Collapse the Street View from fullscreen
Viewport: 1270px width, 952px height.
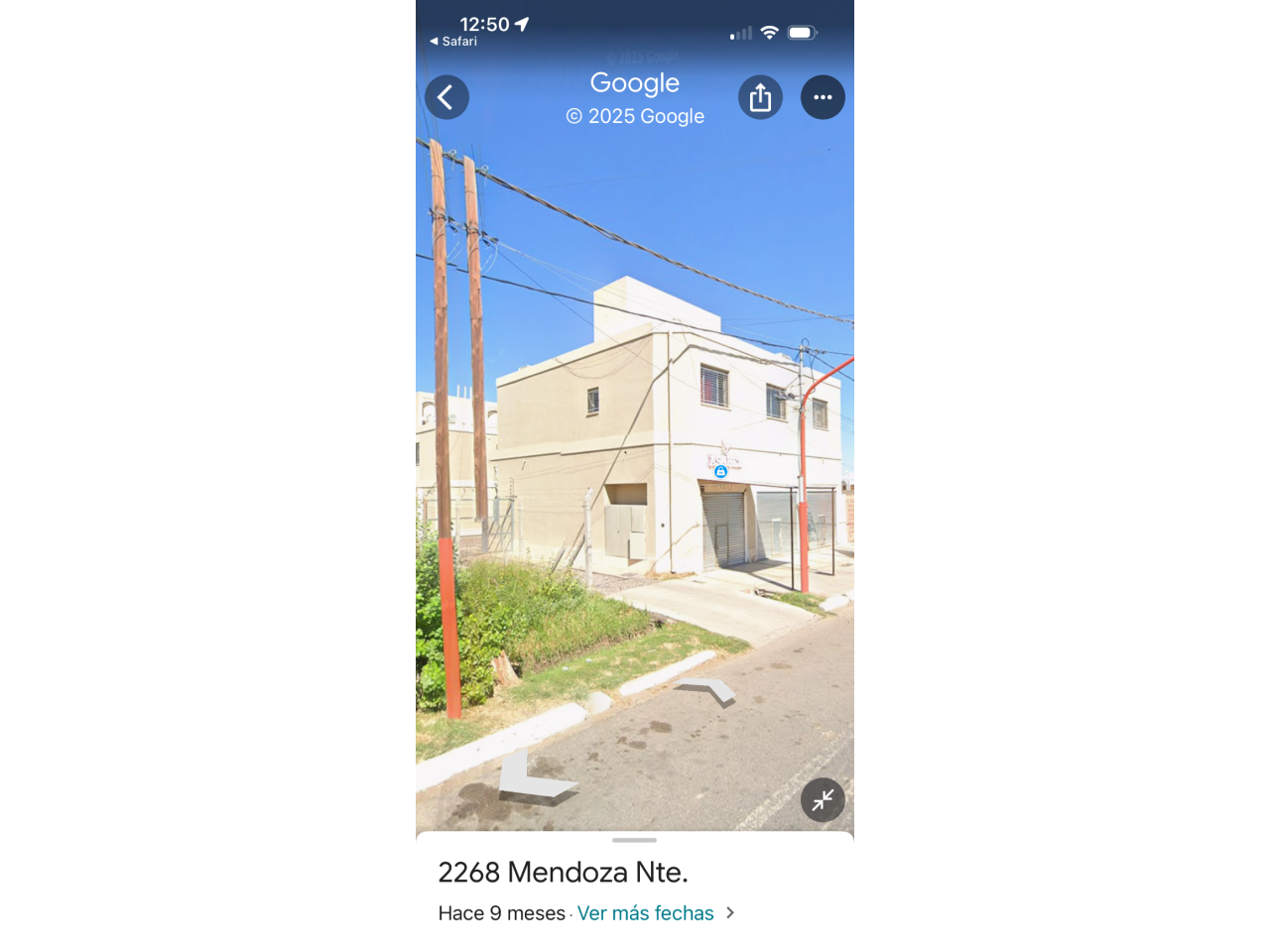tap(823, 800)
